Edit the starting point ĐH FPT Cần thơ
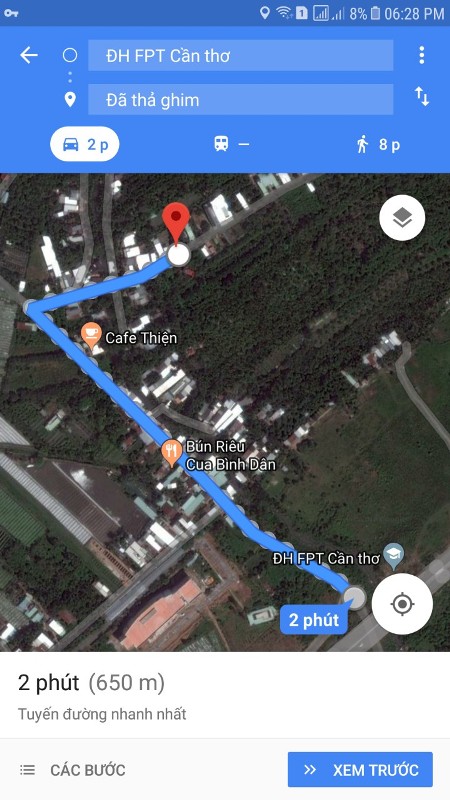 point(240,55)
